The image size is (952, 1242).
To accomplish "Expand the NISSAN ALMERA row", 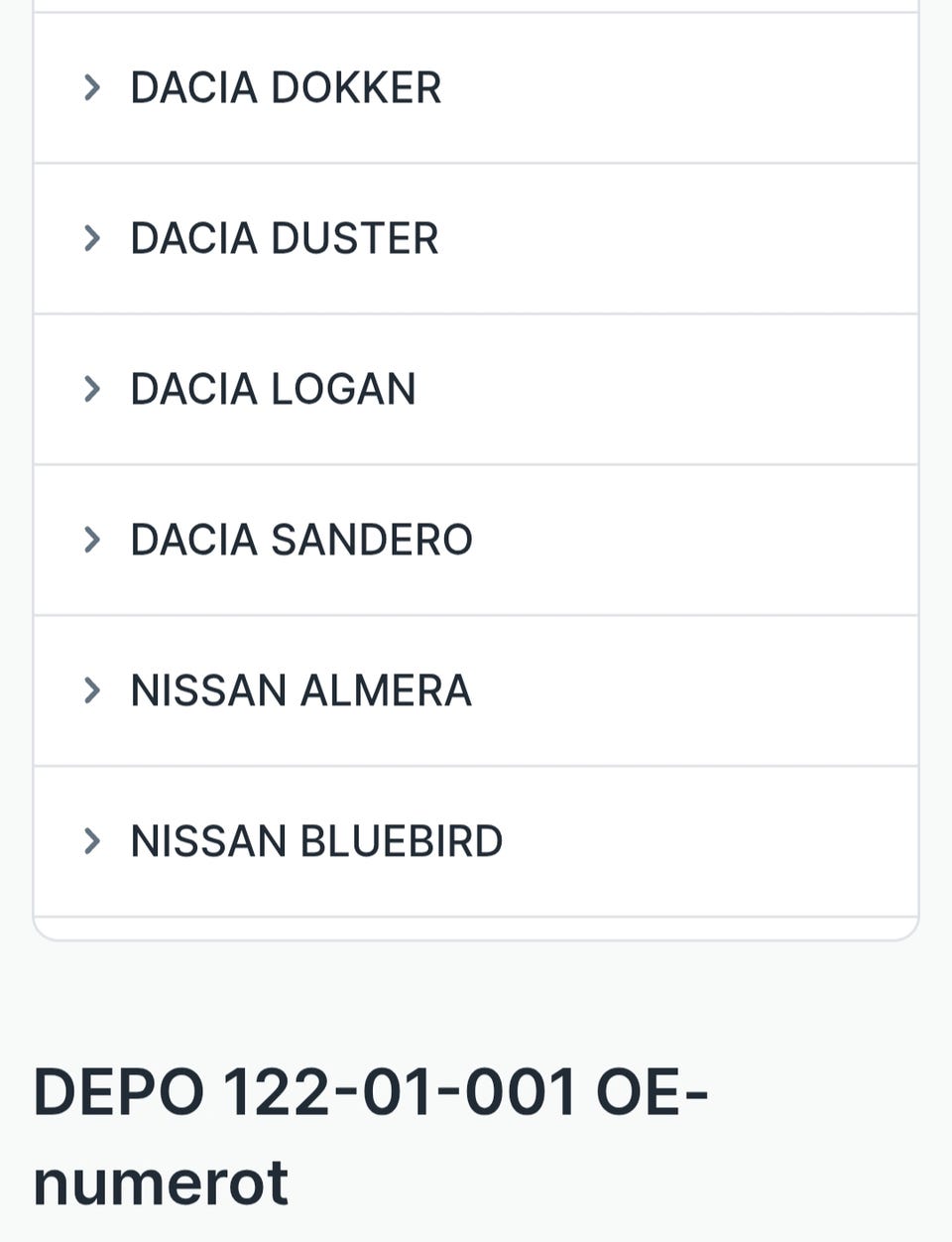I will 300,691.
